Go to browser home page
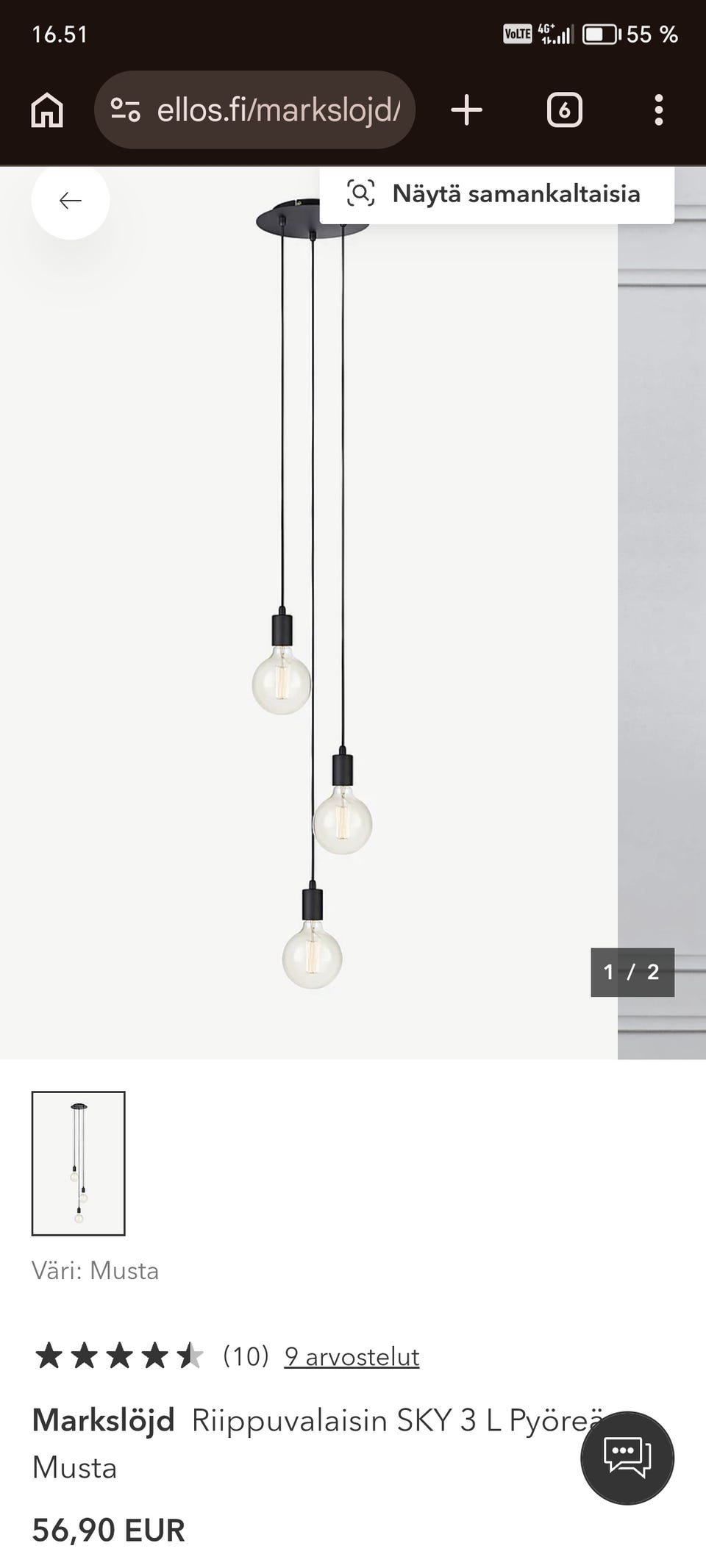 pyautogui.click(x=47, y=110)
